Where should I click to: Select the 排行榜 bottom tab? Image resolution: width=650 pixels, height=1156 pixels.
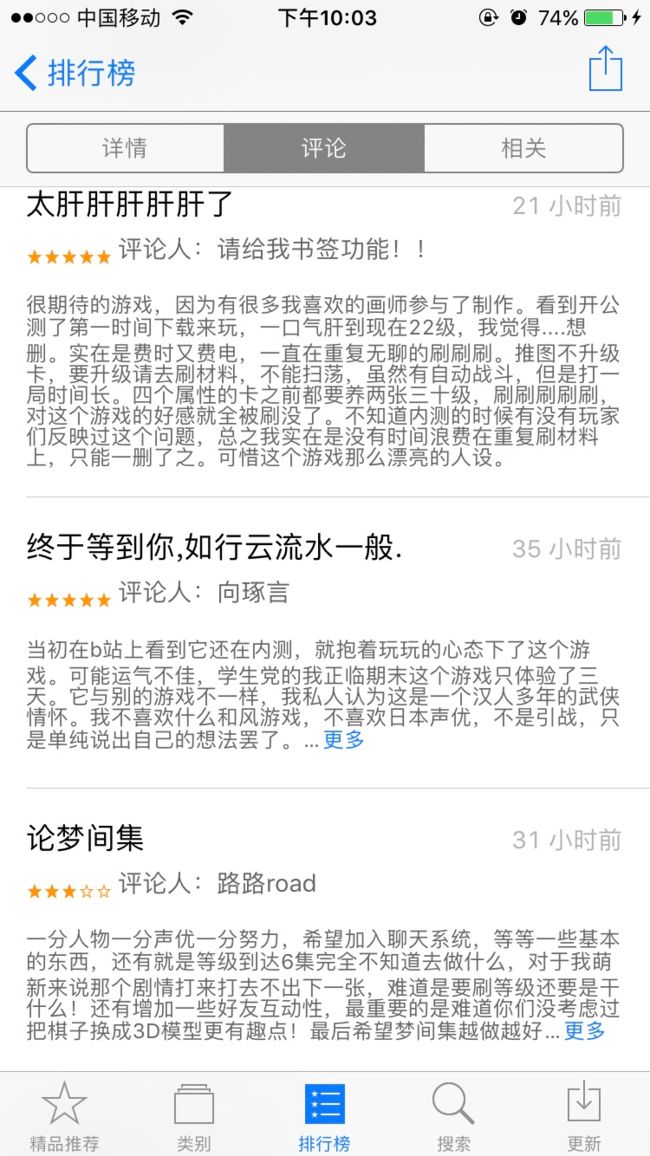coord(324,1116)
